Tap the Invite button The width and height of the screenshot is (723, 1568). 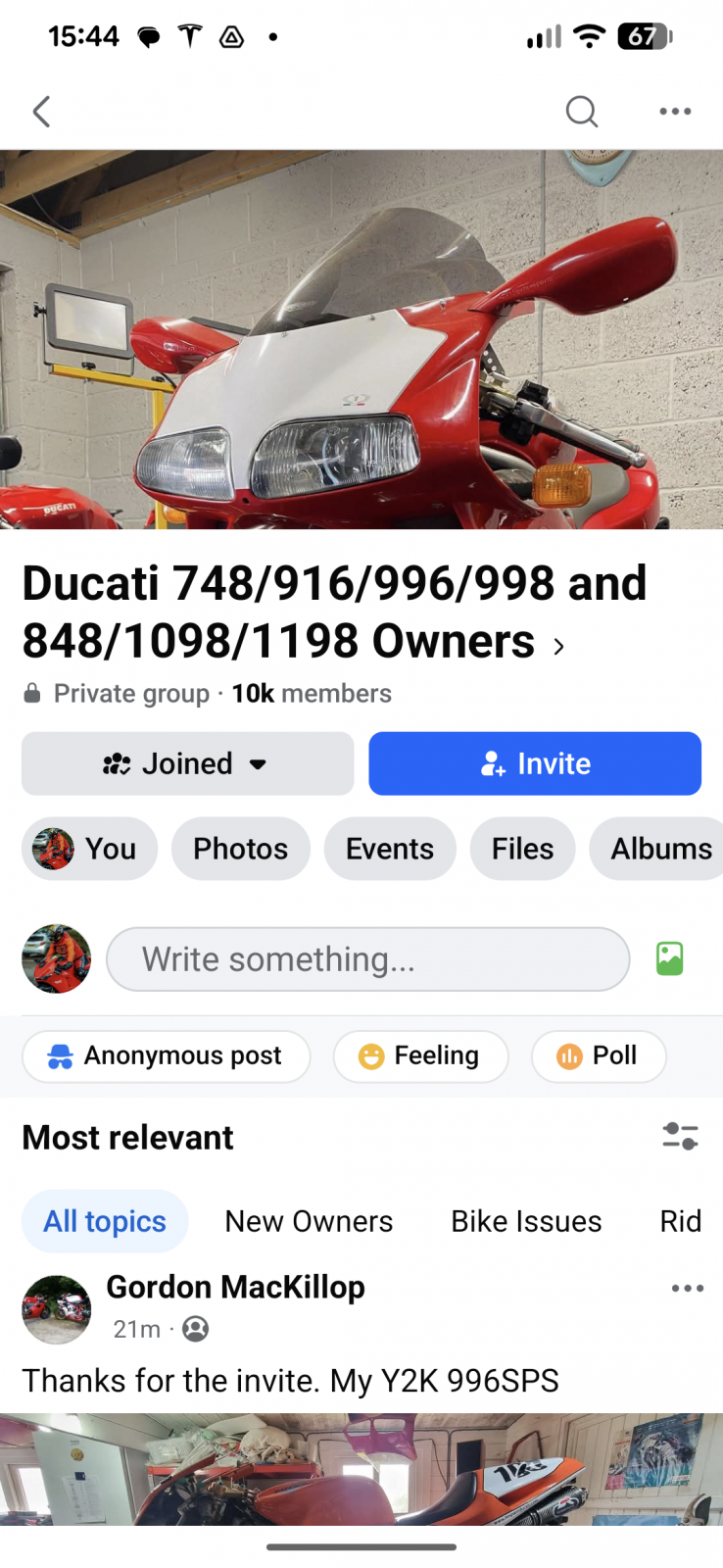pos(534,763)
